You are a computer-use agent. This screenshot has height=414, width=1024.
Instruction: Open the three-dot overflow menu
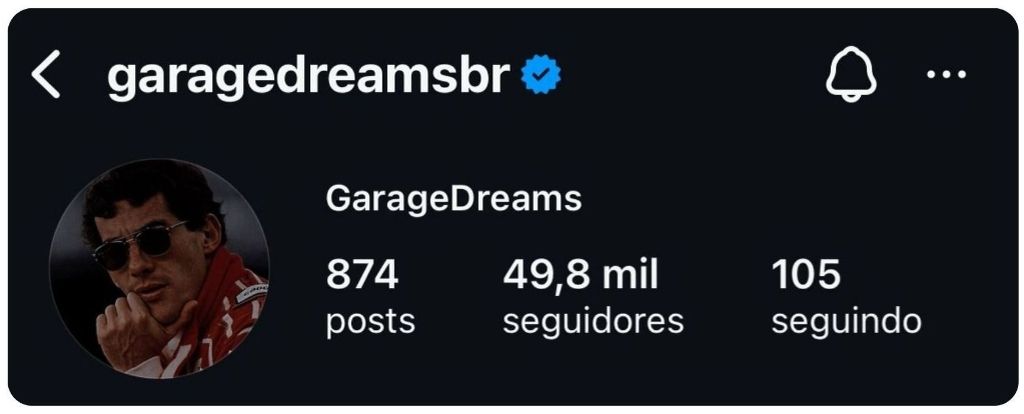(x=946, y=75)
